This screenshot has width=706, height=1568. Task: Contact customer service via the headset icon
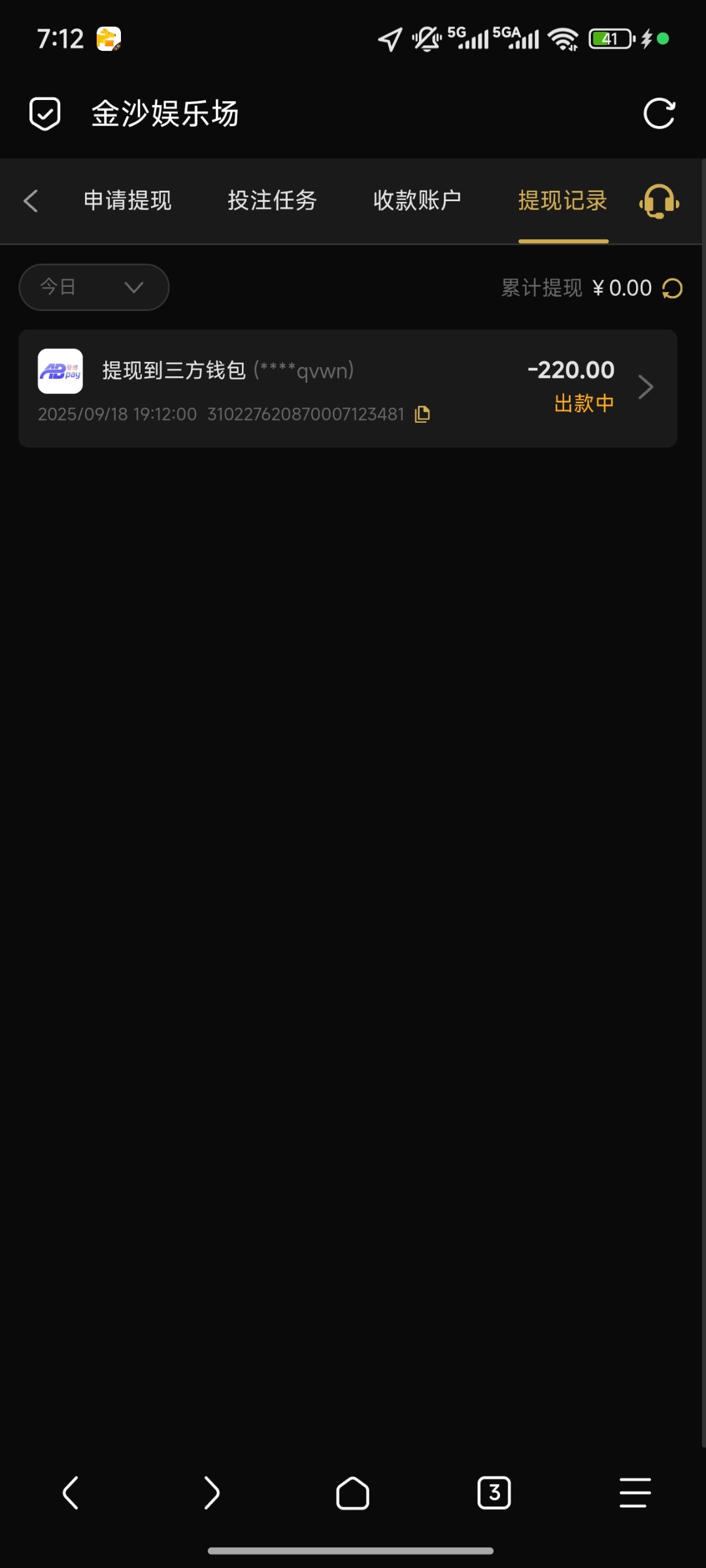pyautogui.click(x=659, y=201)
